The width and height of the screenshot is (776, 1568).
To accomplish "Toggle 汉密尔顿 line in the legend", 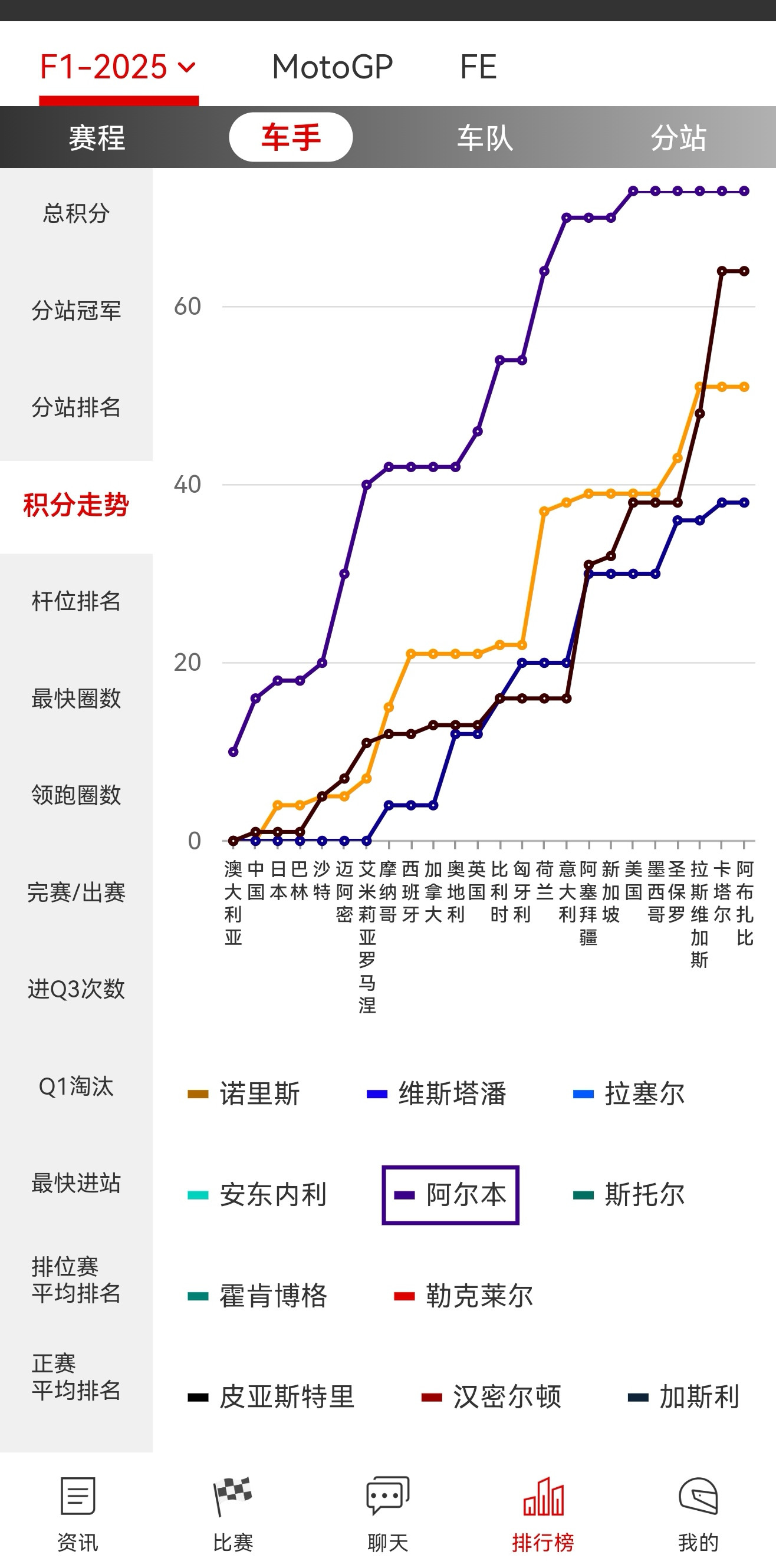I will coord(491,1396).
